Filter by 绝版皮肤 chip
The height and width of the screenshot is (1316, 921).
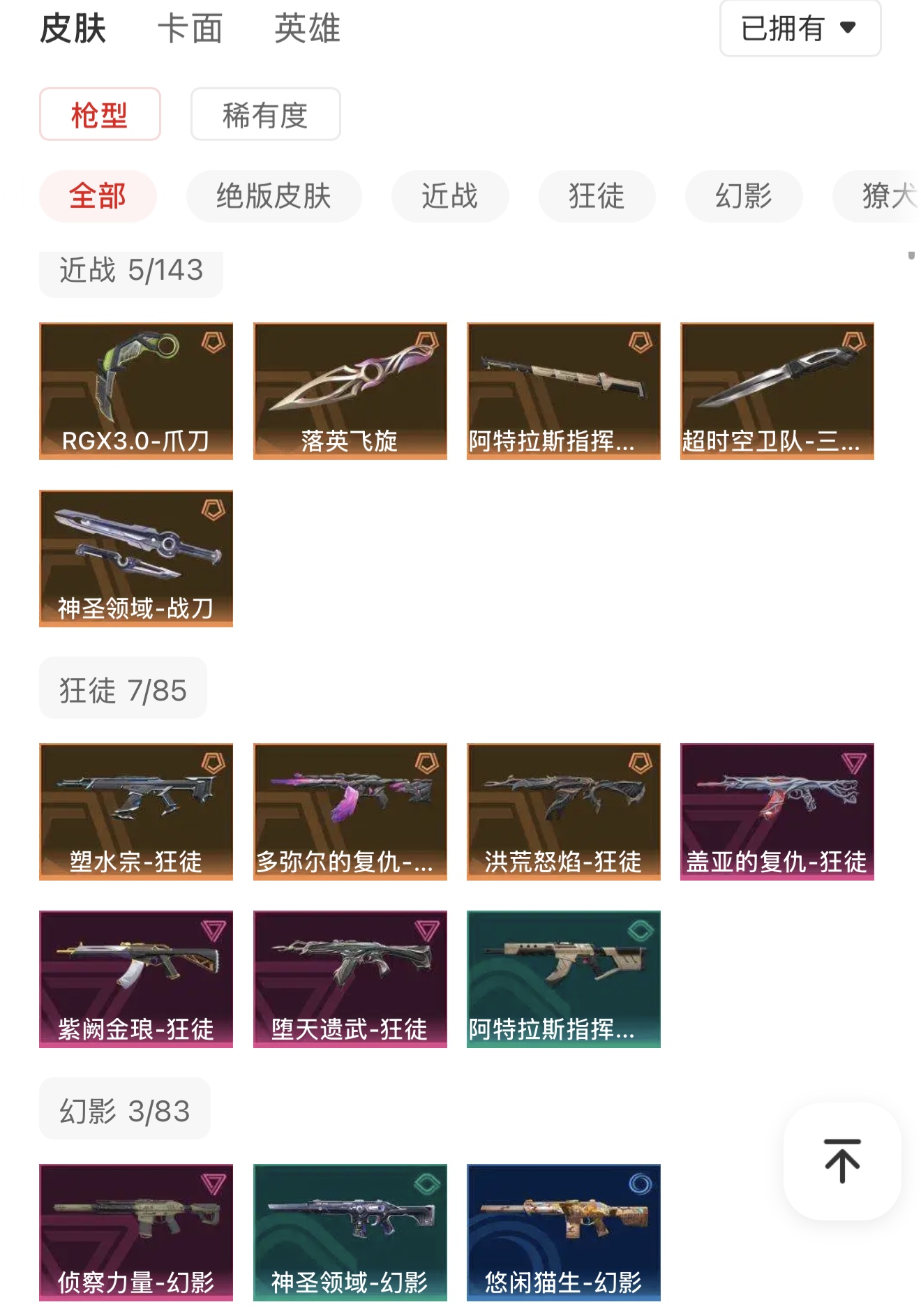pos(274,196)
